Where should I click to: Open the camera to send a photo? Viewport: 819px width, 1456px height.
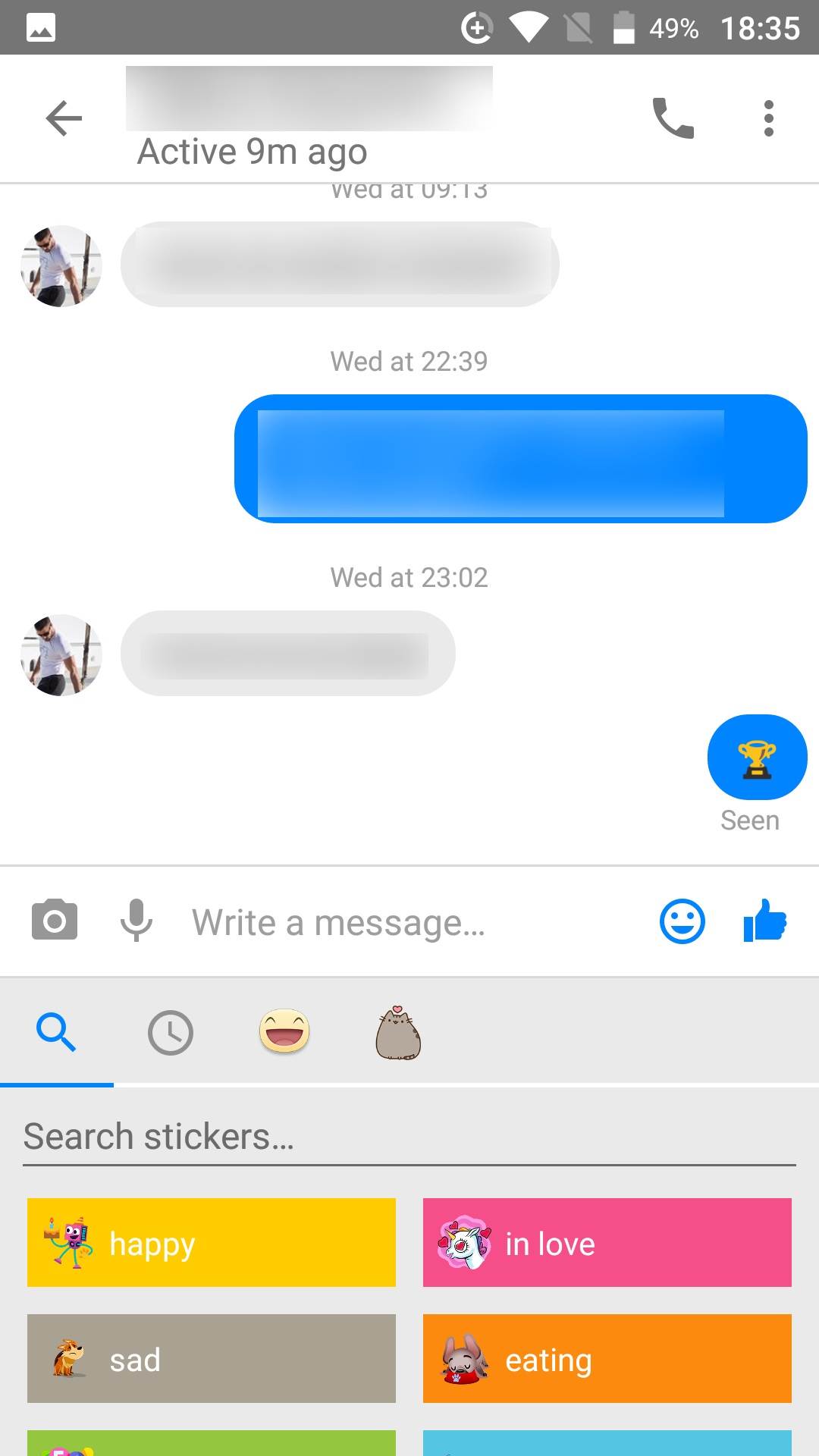pyautogui.click(x=55, y=921)
